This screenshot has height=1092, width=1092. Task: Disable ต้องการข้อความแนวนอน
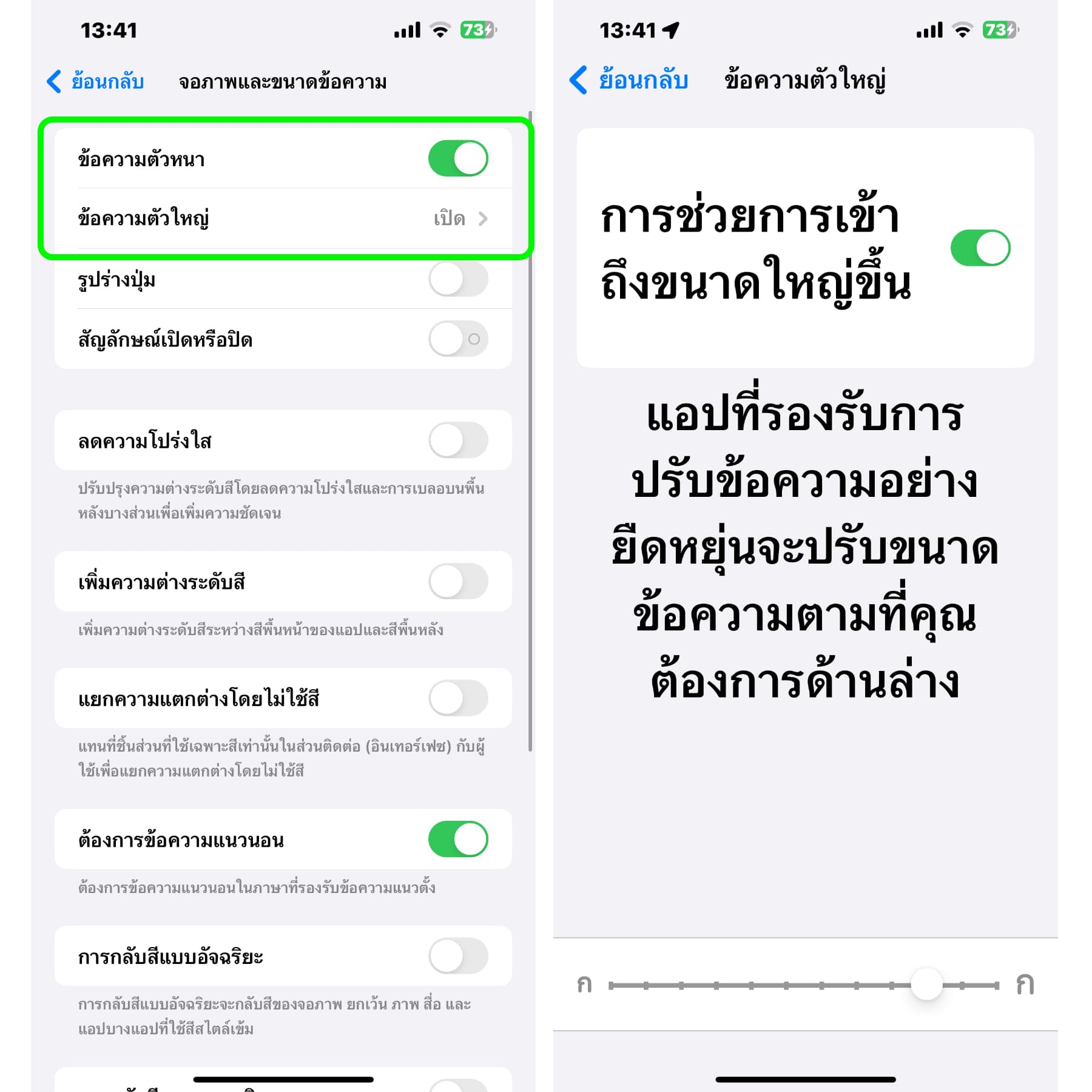point(458,840)
